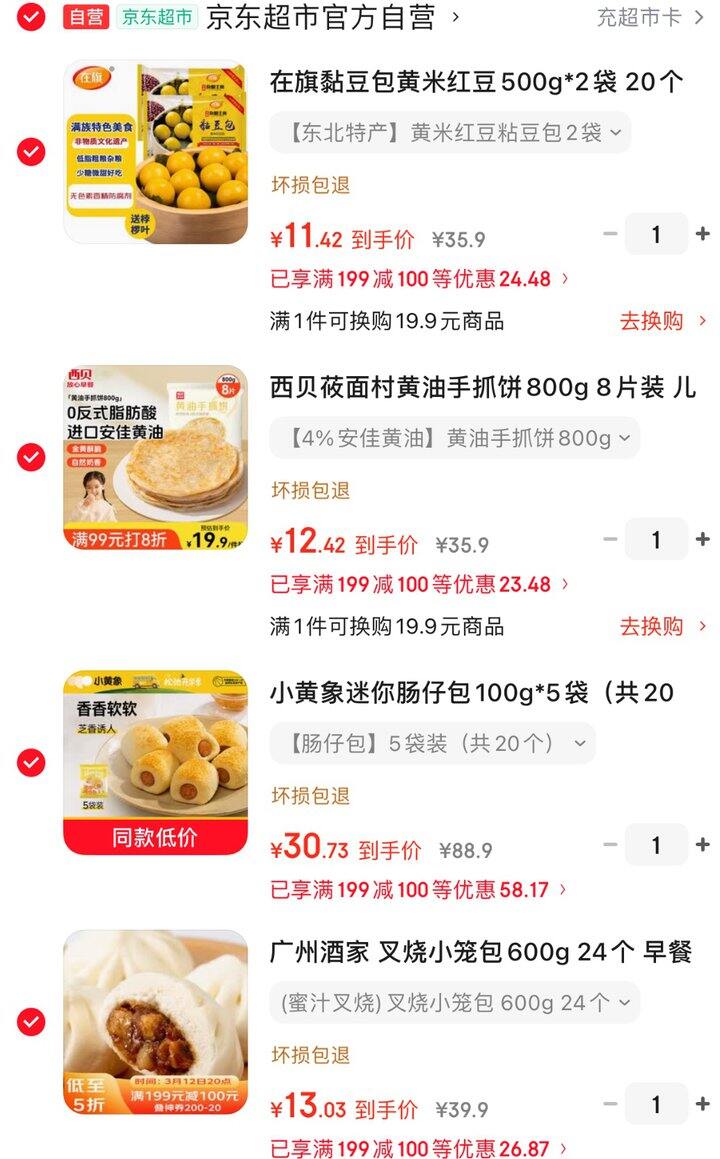720x1159 pixels.
Task: Uncheck the 京东超市官方自营 store checkbox
Action: (31, 17)
